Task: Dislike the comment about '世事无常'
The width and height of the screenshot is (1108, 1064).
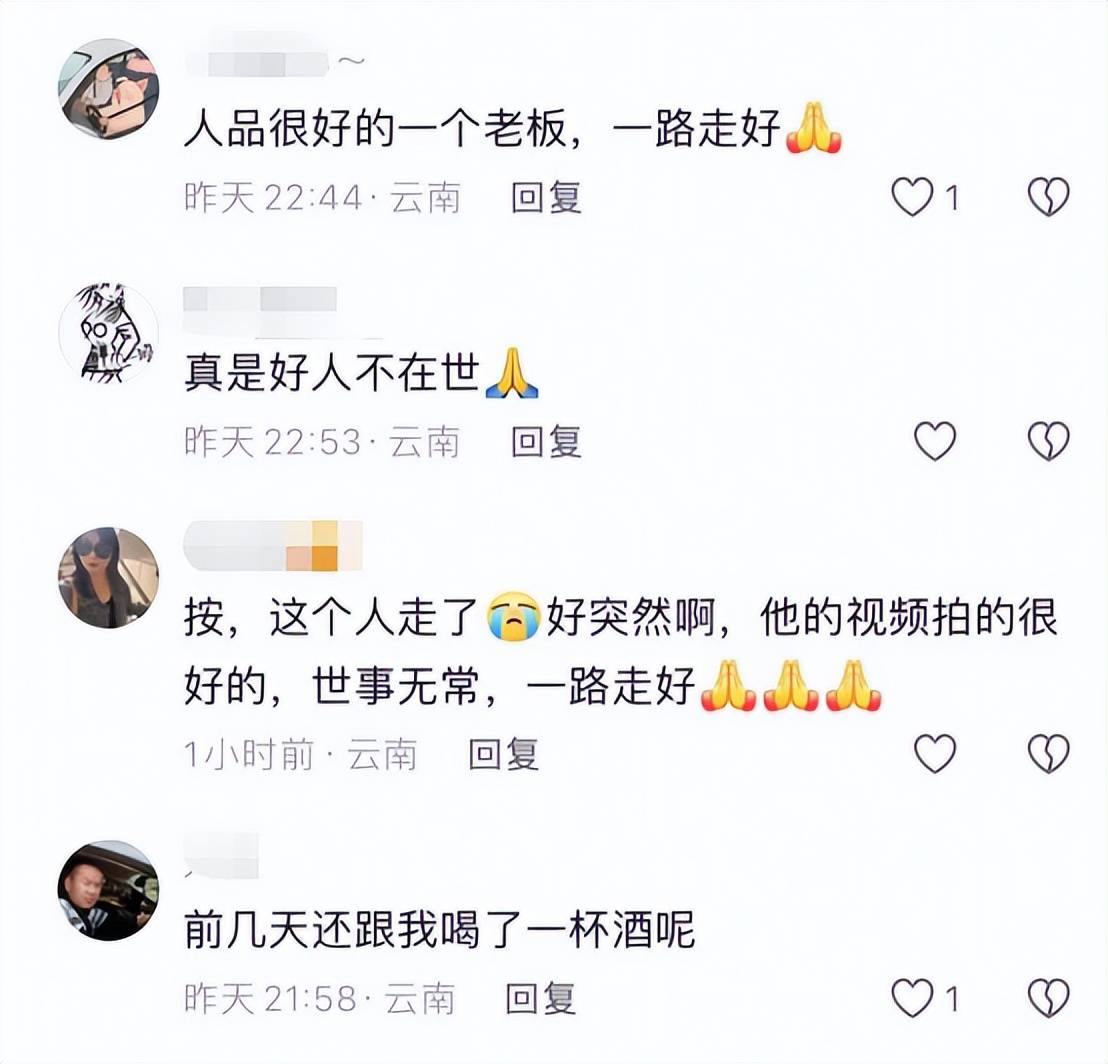Action: 1049,753
